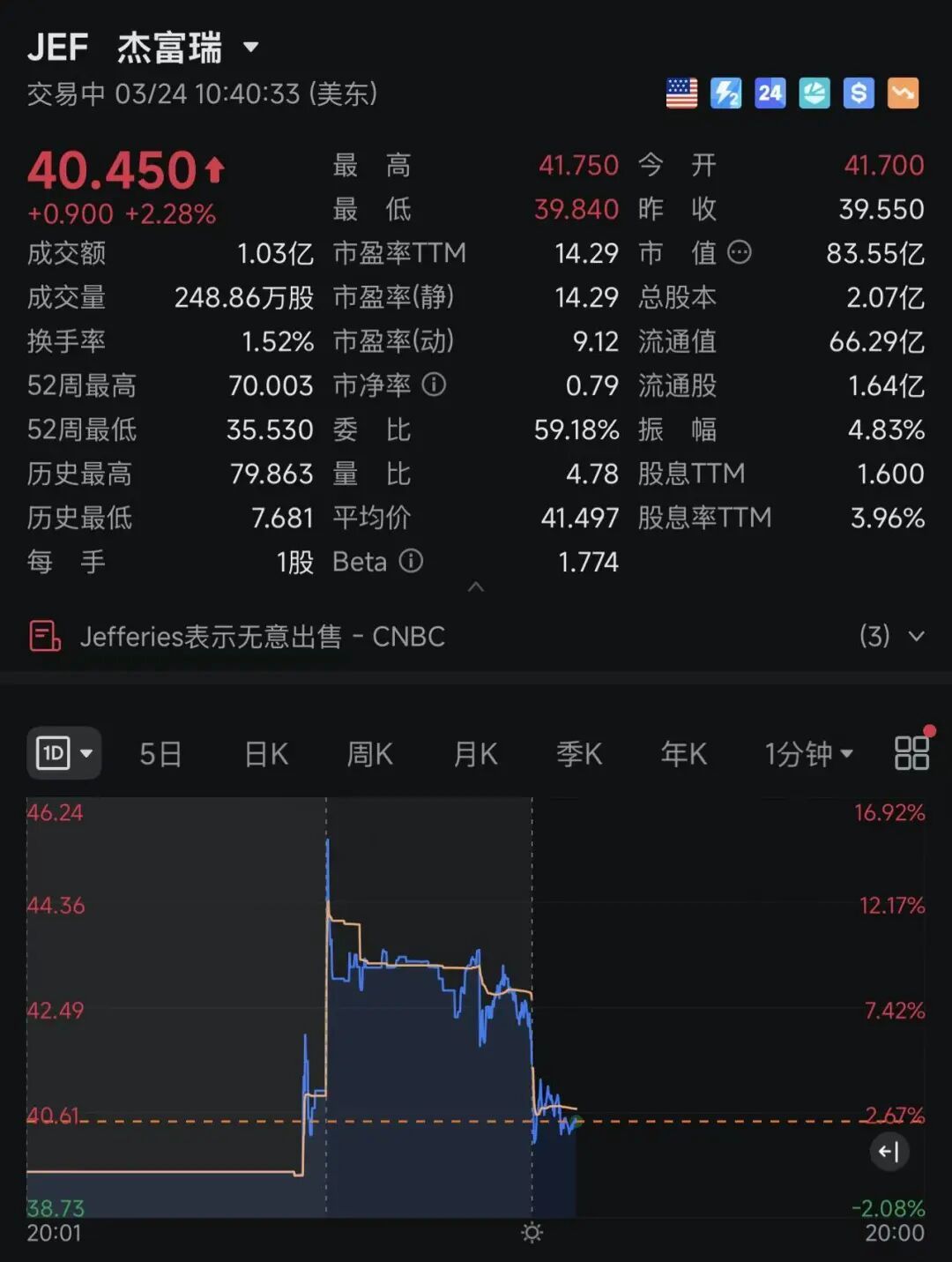The width and height of the screenshot is (952, 1262).
Task: Open the JEF stock switcher dropdown
Action: 251,48
